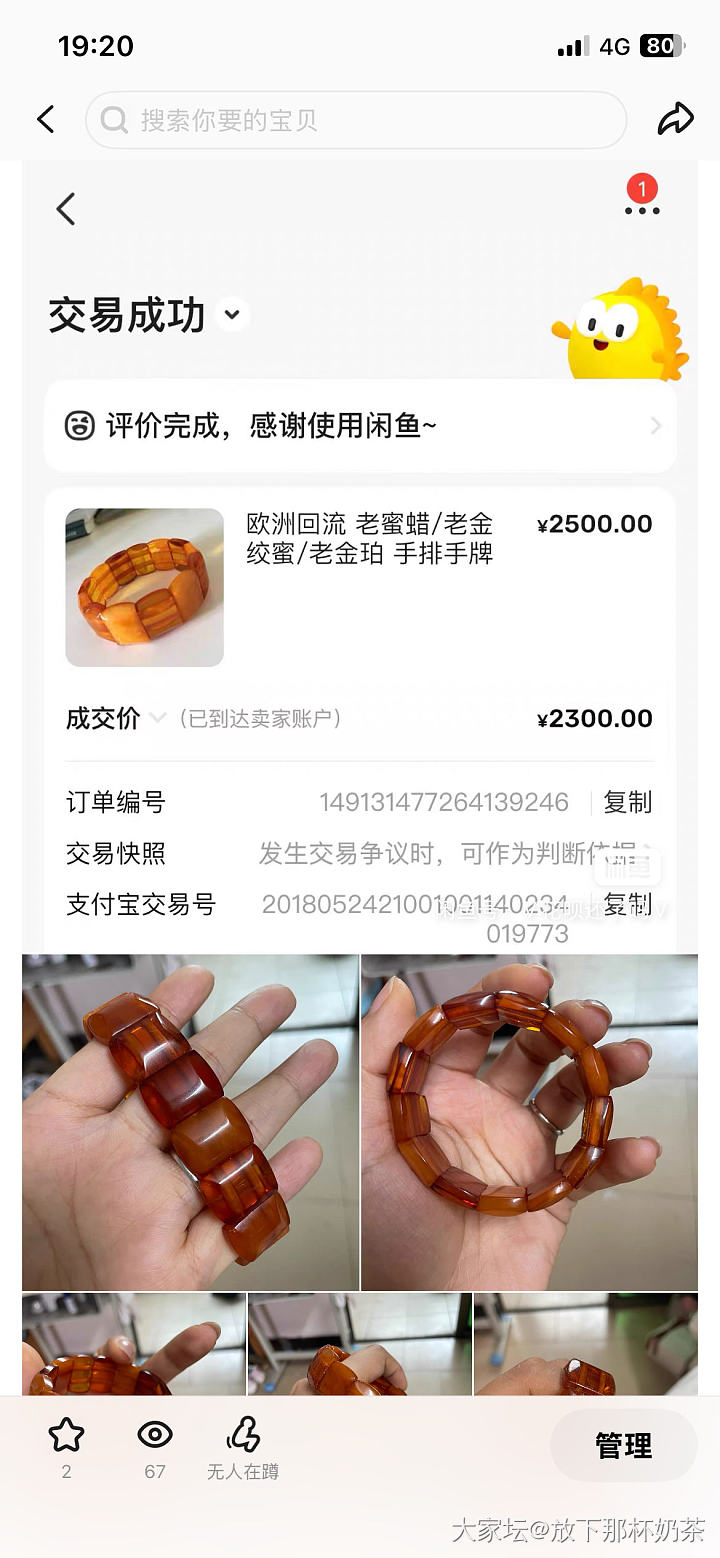Check the battery level indicator showing 80

tap(660, 45)
